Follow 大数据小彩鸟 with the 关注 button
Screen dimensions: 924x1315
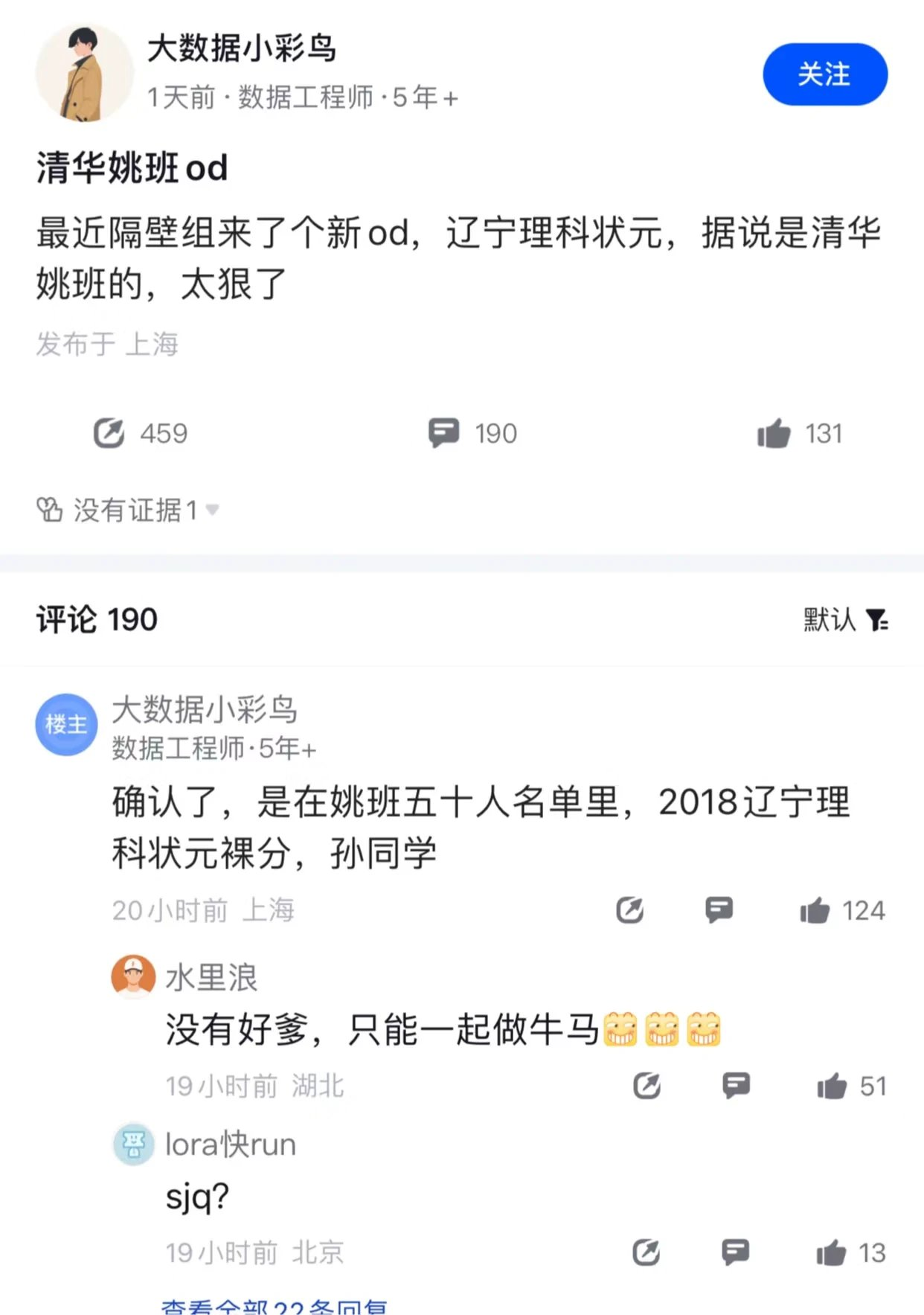pos(824,74)
